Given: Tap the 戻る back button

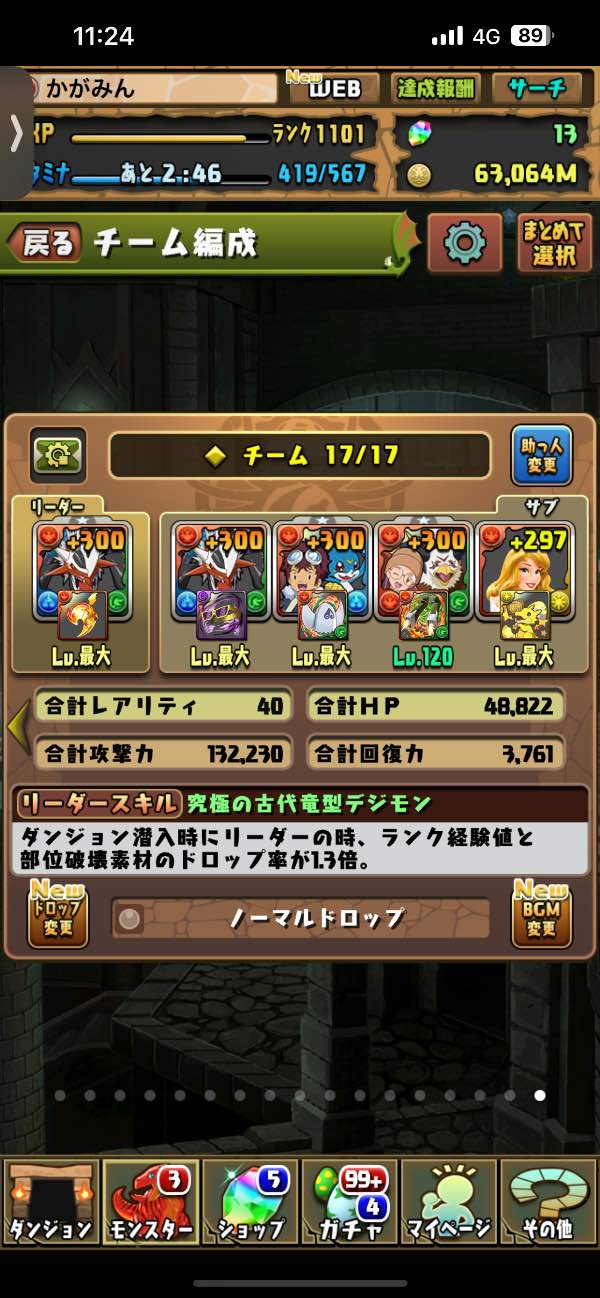Looking at the screenshot, I should (x=45, y=243).
